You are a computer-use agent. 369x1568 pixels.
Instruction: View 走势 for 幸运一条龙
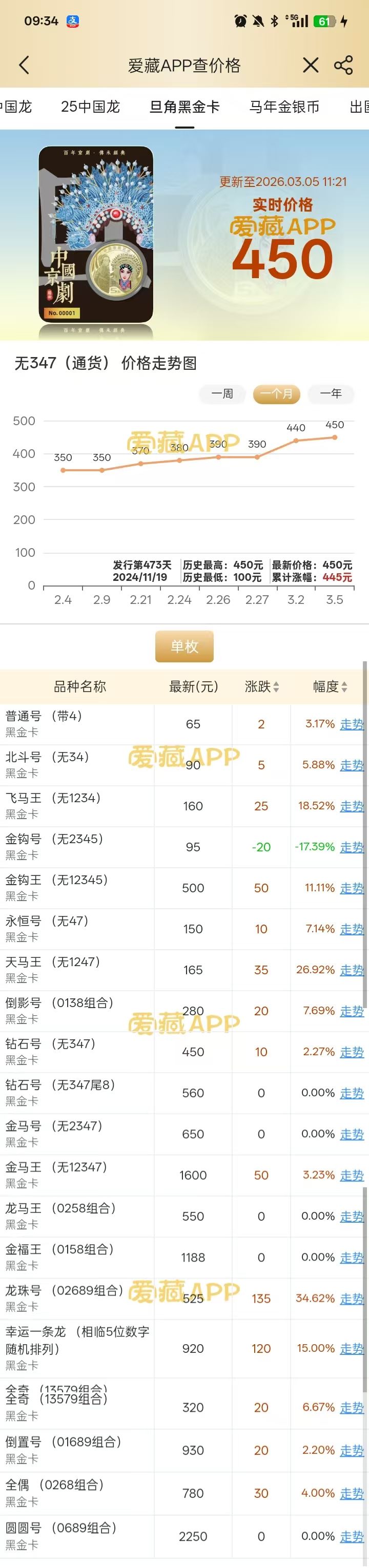pyautogui.click(x=352, y=1348)
